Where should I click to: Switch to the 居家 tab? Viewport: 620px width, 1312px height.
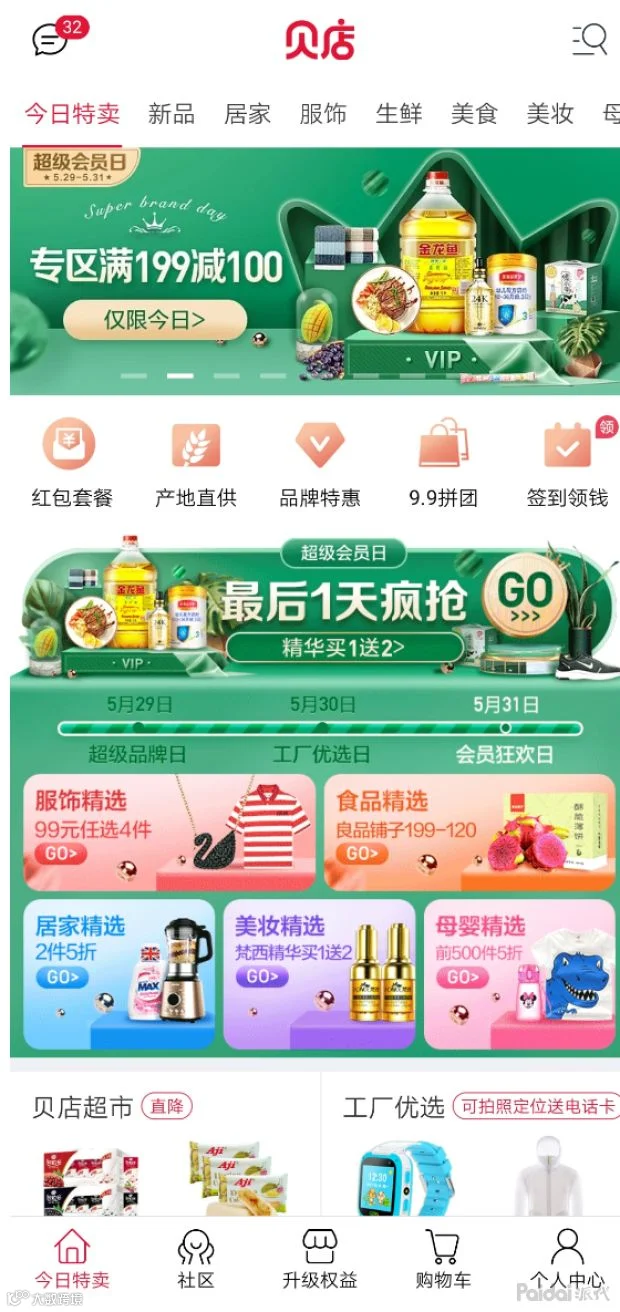(x=247, y=114)
